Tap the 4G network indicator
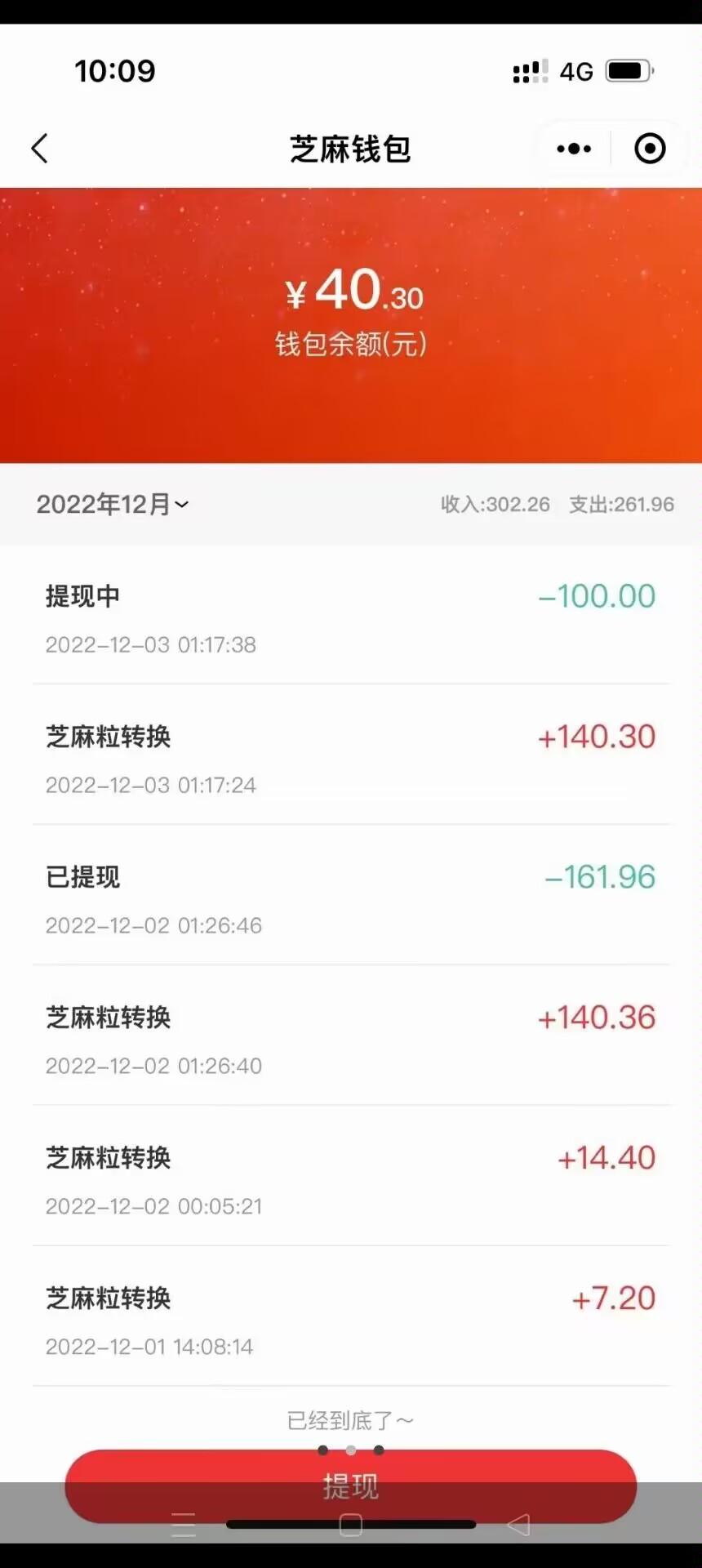 click(576, 72)
